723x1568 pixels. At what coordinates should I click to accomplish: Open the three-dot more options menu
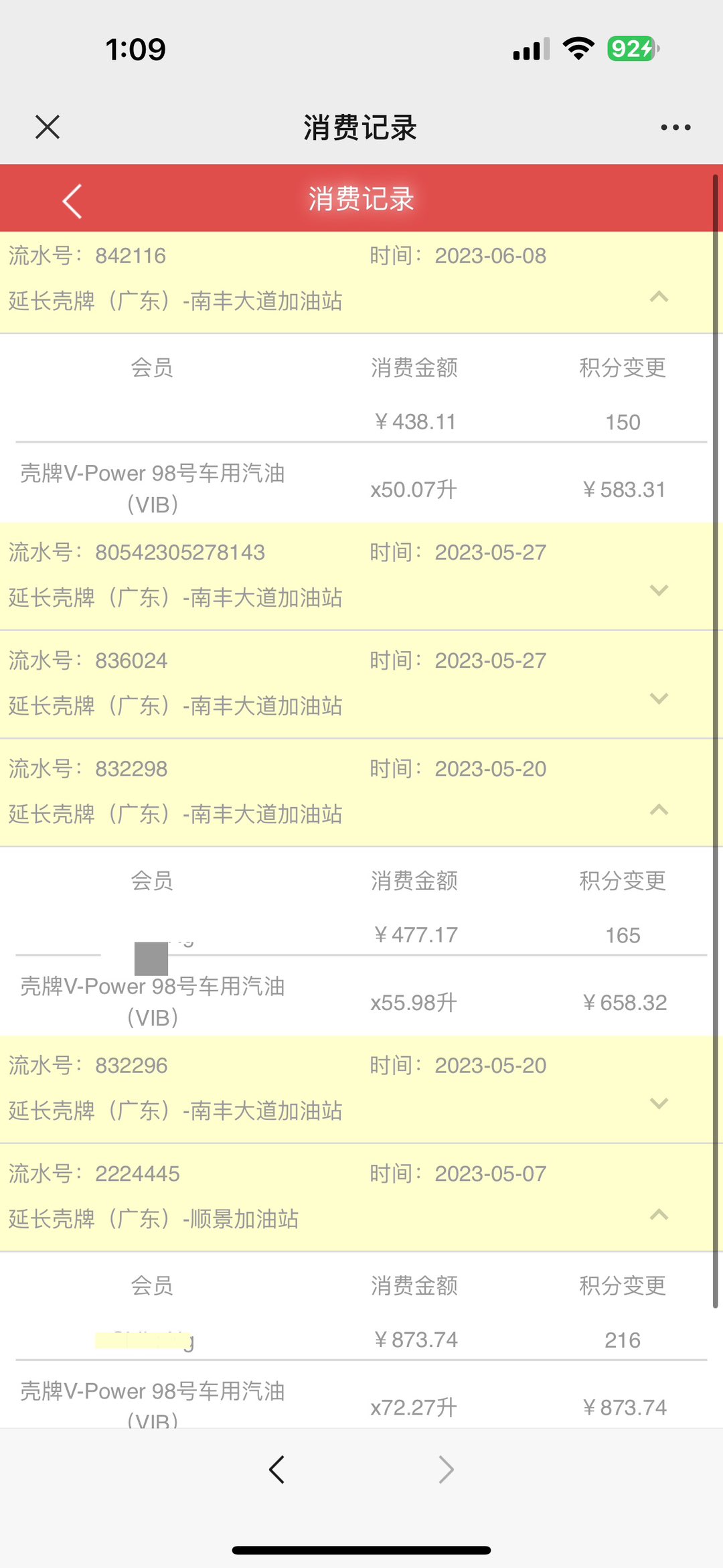[675, 127]
